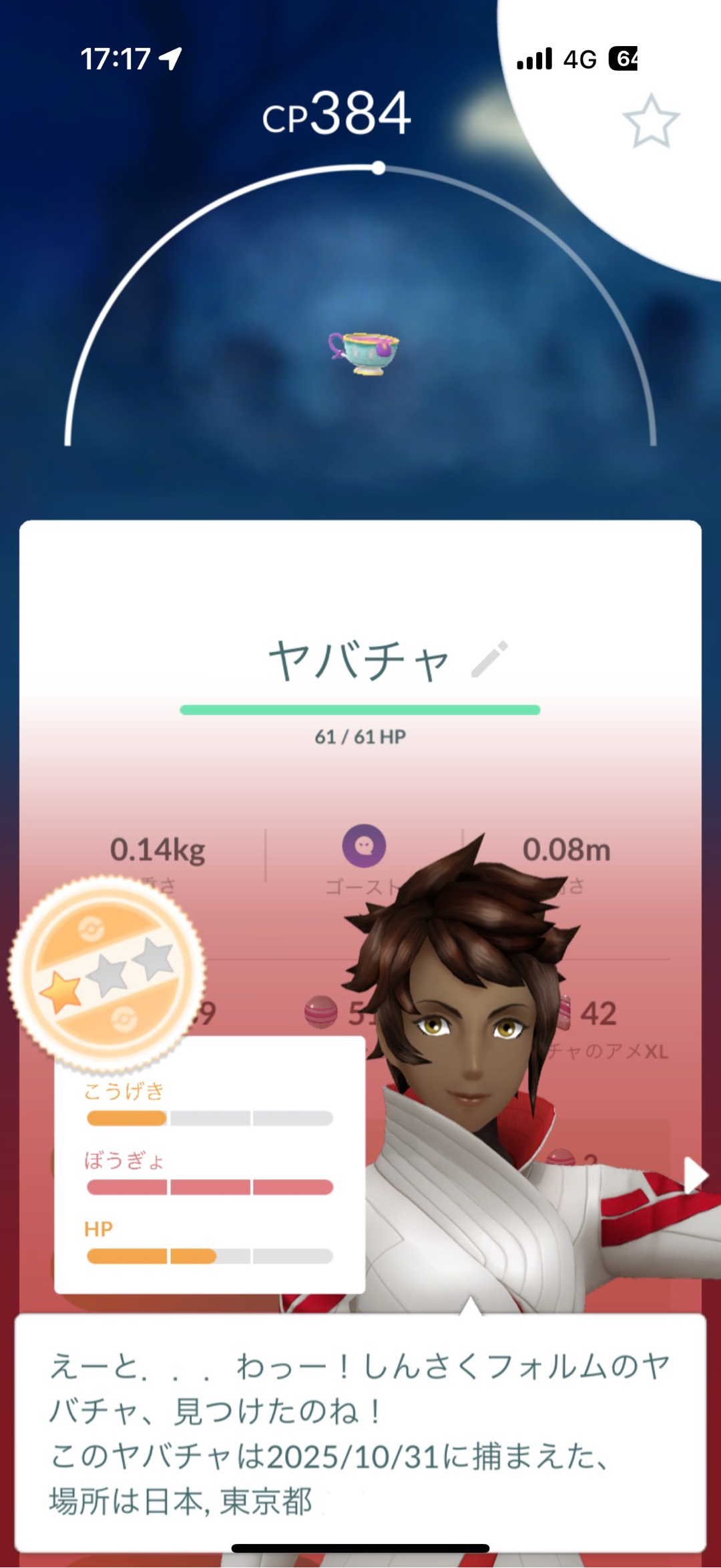Edit the ヤバチャ nickname with the pencil
This screenshot has width=721, height=1568.
click(x=490, y=660)
